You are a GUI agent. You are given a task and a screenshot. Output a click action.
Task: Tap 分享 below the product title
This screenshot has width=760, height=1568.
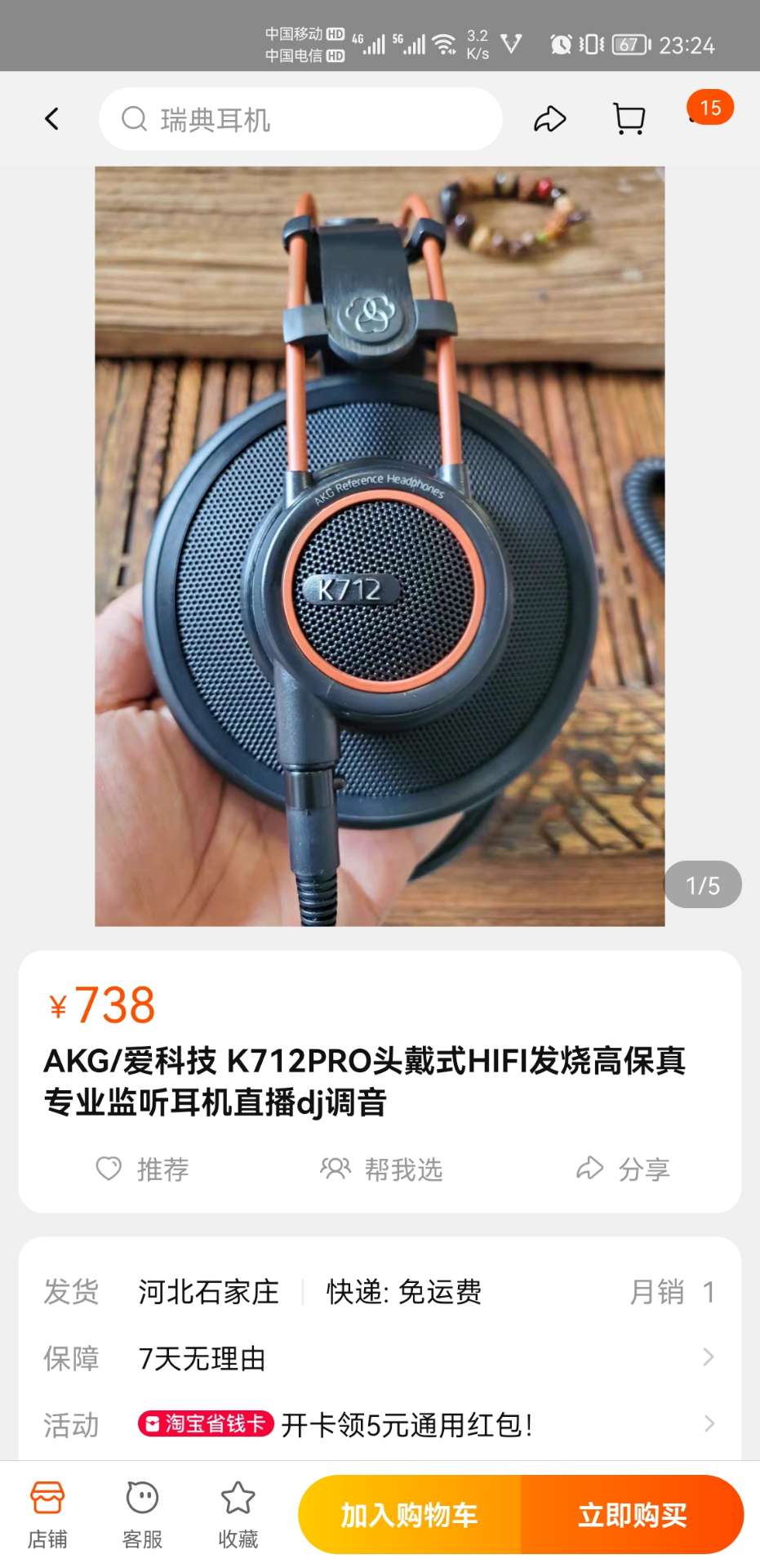point(623,1169)
